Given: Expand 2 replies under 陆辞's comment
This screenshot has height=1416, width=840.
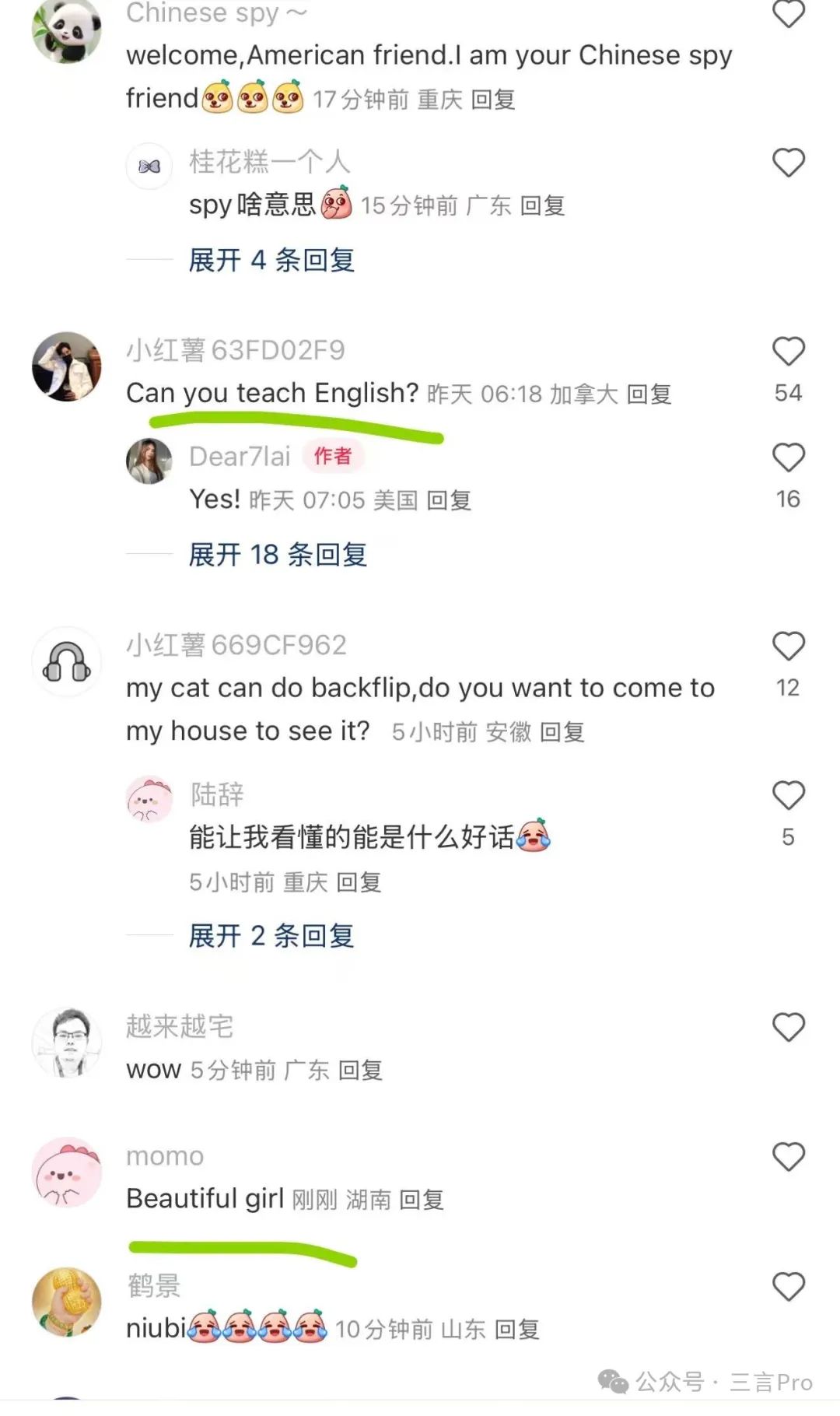Looking at the screenshot, I should pyautogui.click(x=271, y=935).
